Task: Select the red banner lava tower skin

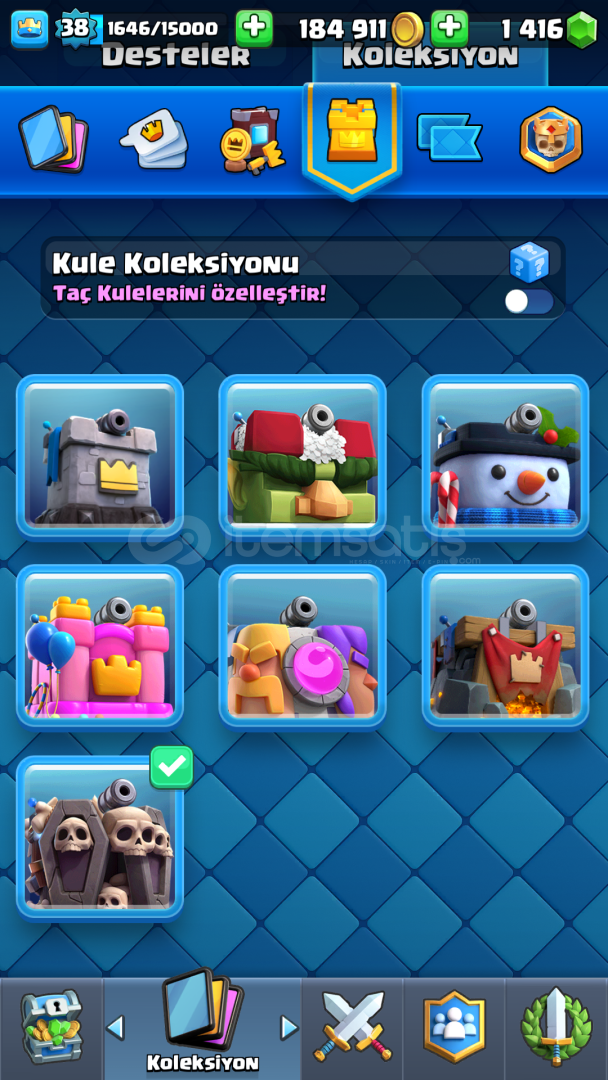Action: point(505,647)
